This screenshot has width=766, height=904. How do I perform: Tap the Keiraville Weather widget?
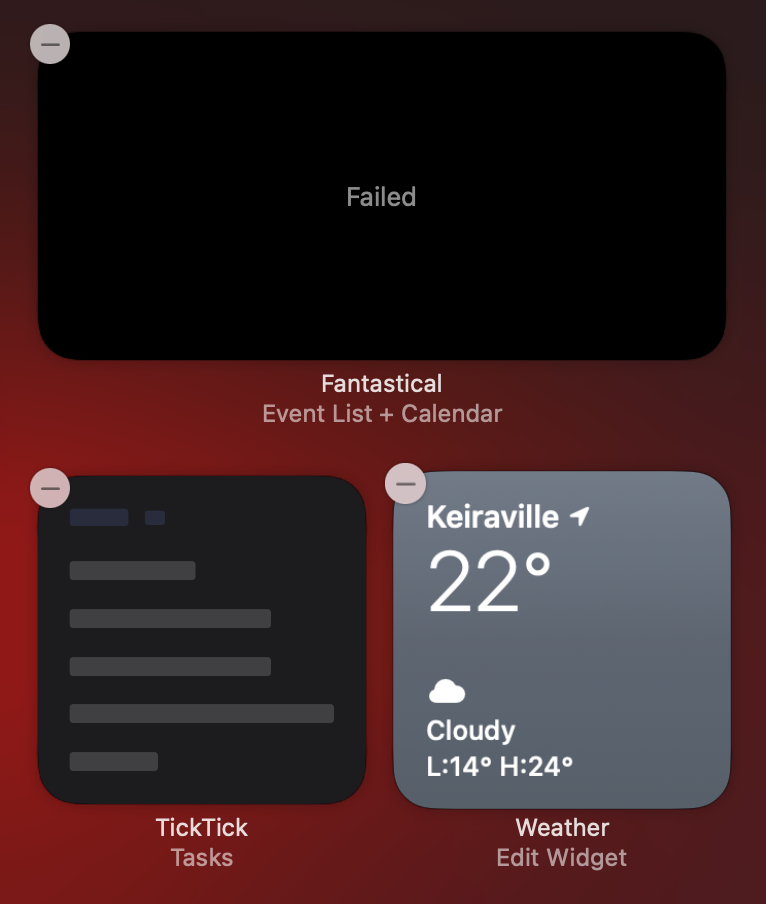pyautogui.click(x=561, y=640)
